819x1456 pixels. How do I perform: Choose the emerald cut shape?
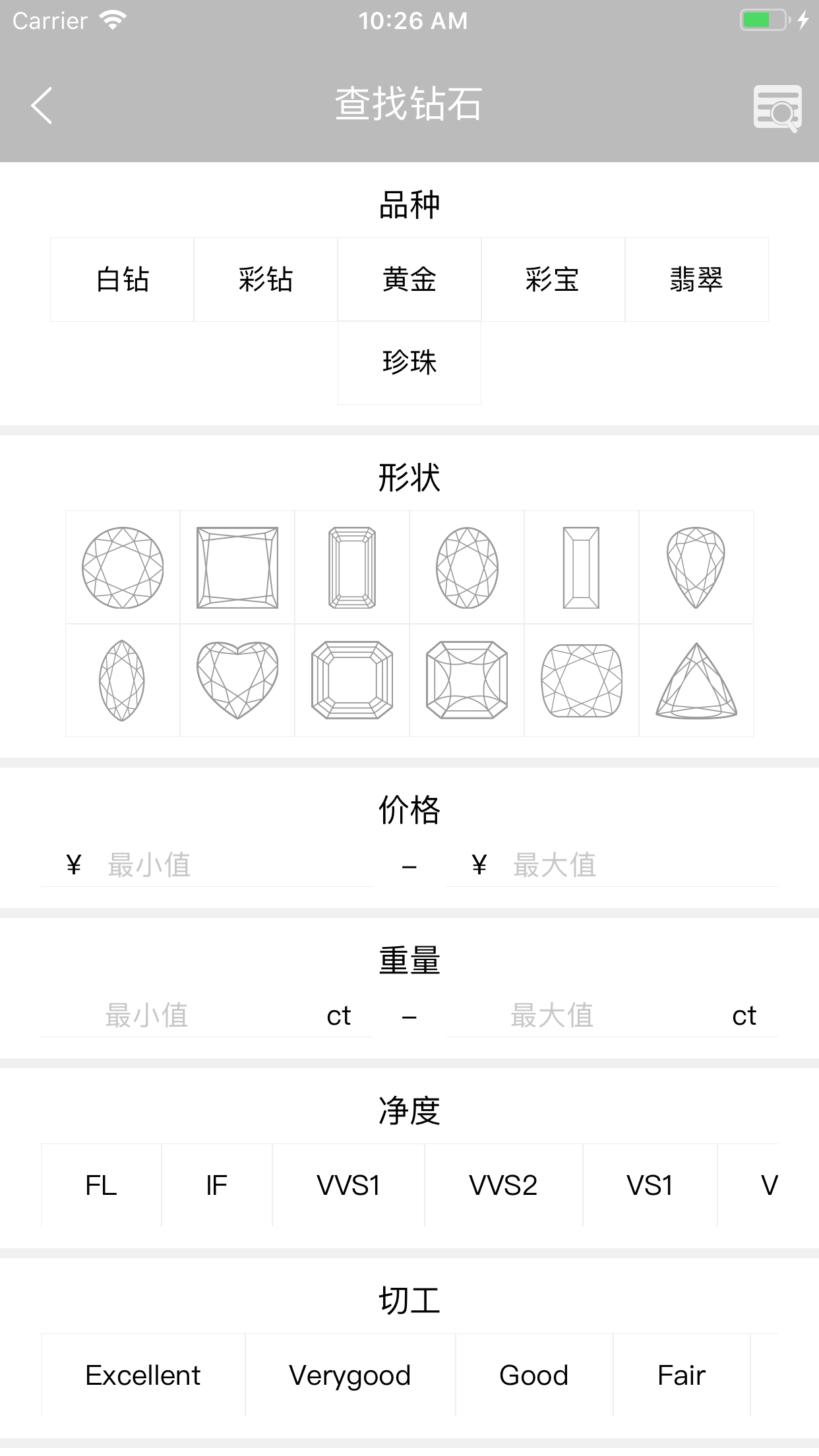pyautogui.click(x=351, y=566)
